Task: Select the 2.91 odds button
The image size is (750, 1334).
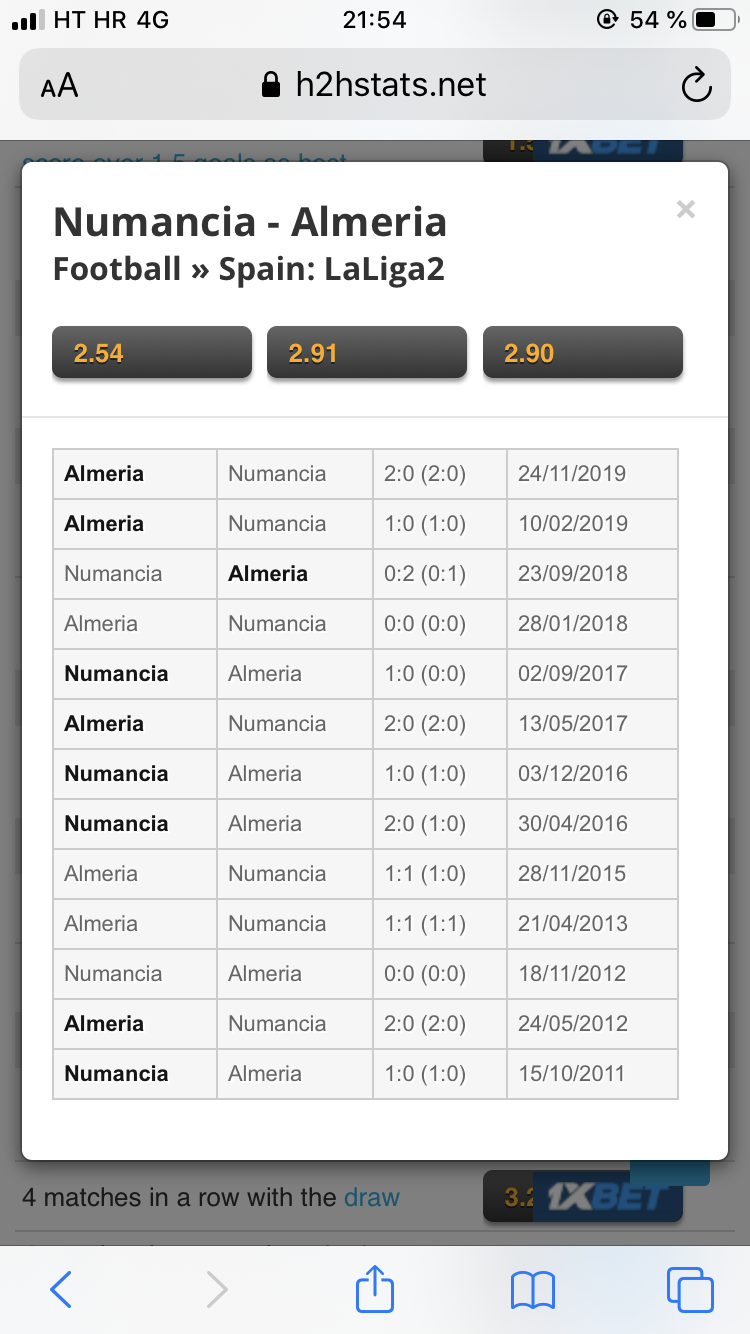Action: pos(367,353)
